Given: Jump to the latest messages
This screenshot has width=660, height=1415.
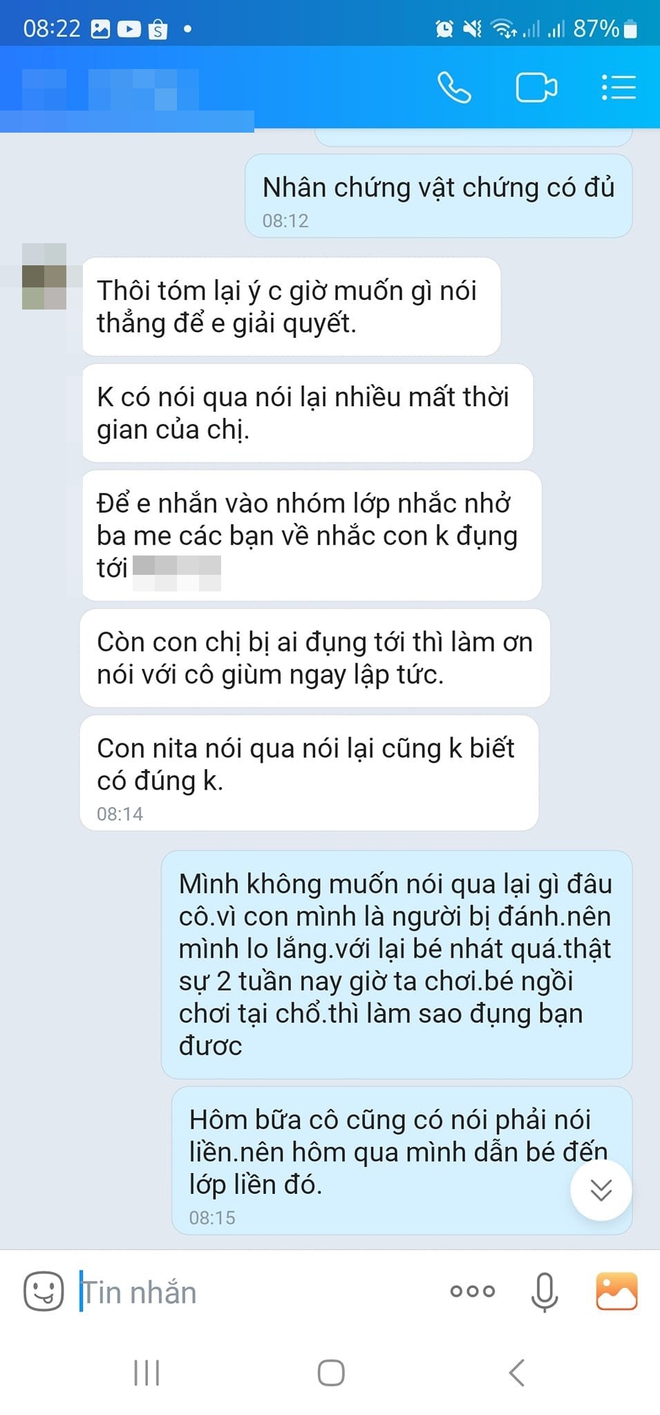Looking at the screenshot, I should (x=601, y=1190).
